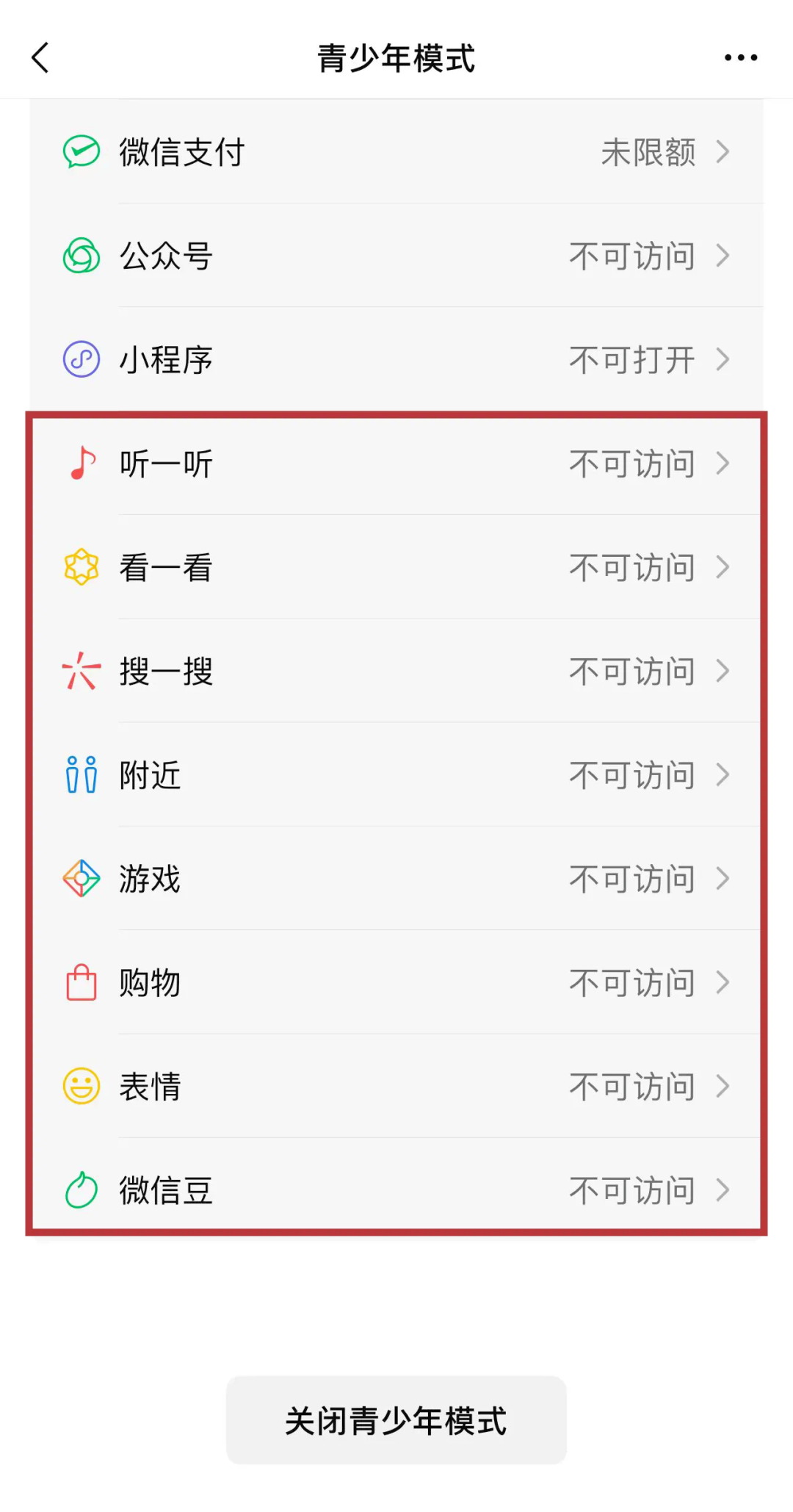This screenshot has width=793, height=1512.
Task: Open the 表情 access setting
Action: coord(396,1087)
